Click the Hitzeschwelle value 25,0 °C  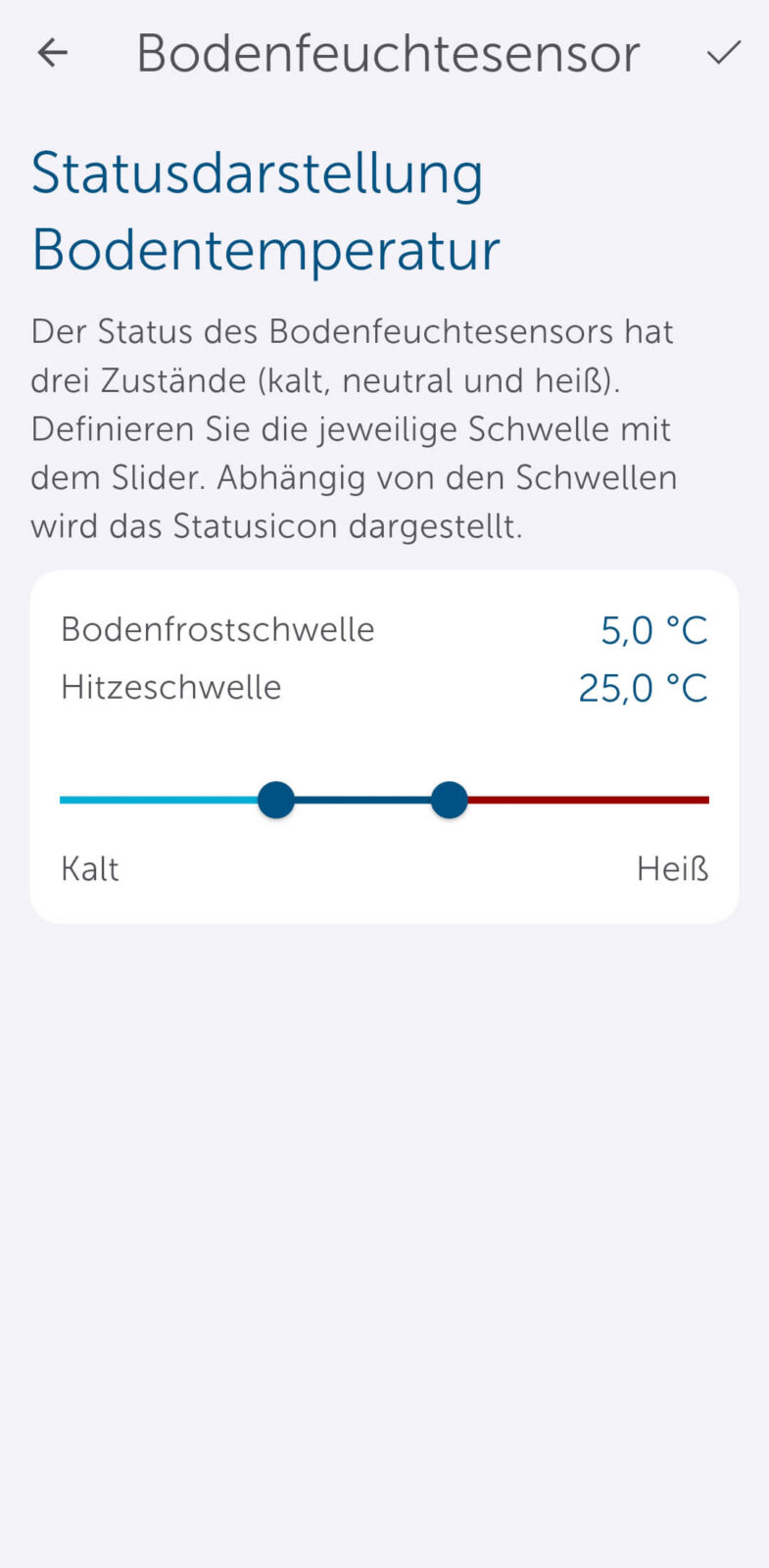pos(643,687)
